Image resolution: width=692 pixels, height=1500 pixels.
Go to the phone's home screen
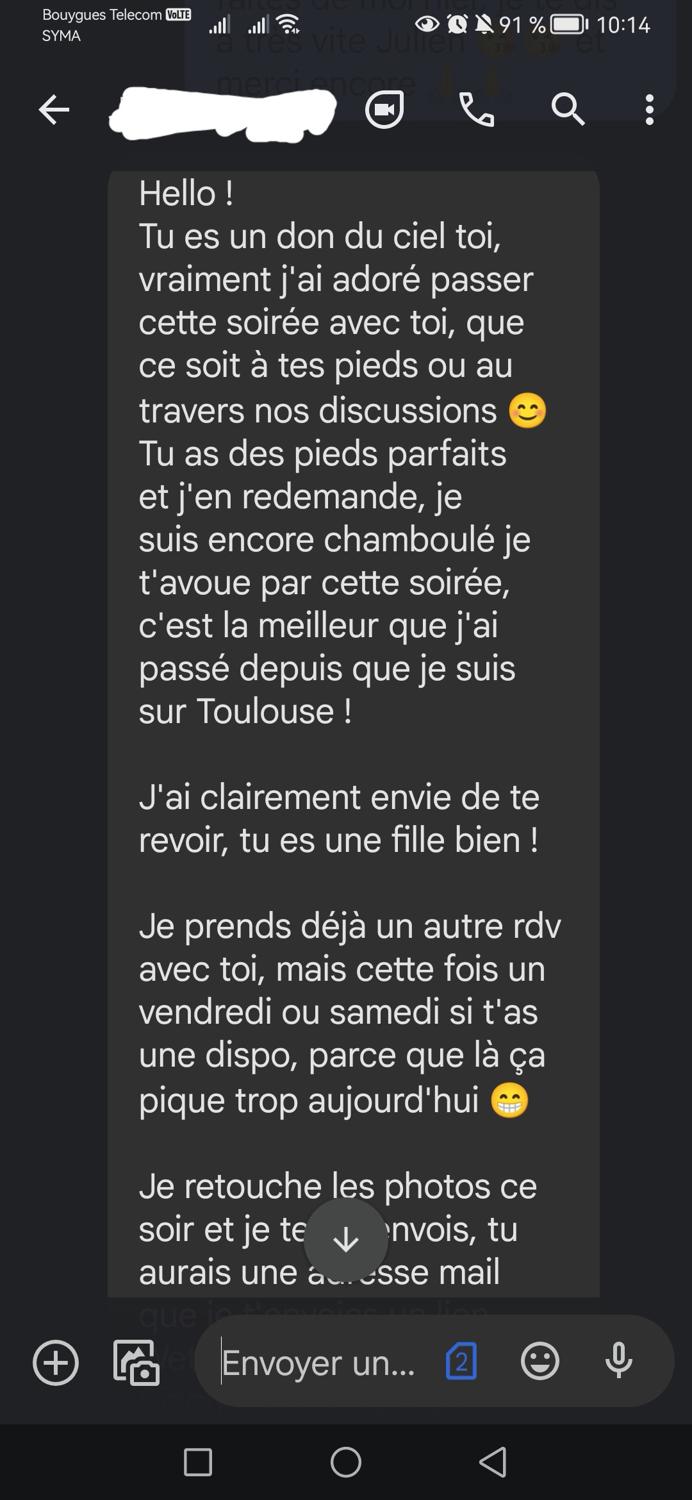[346, 1462]
